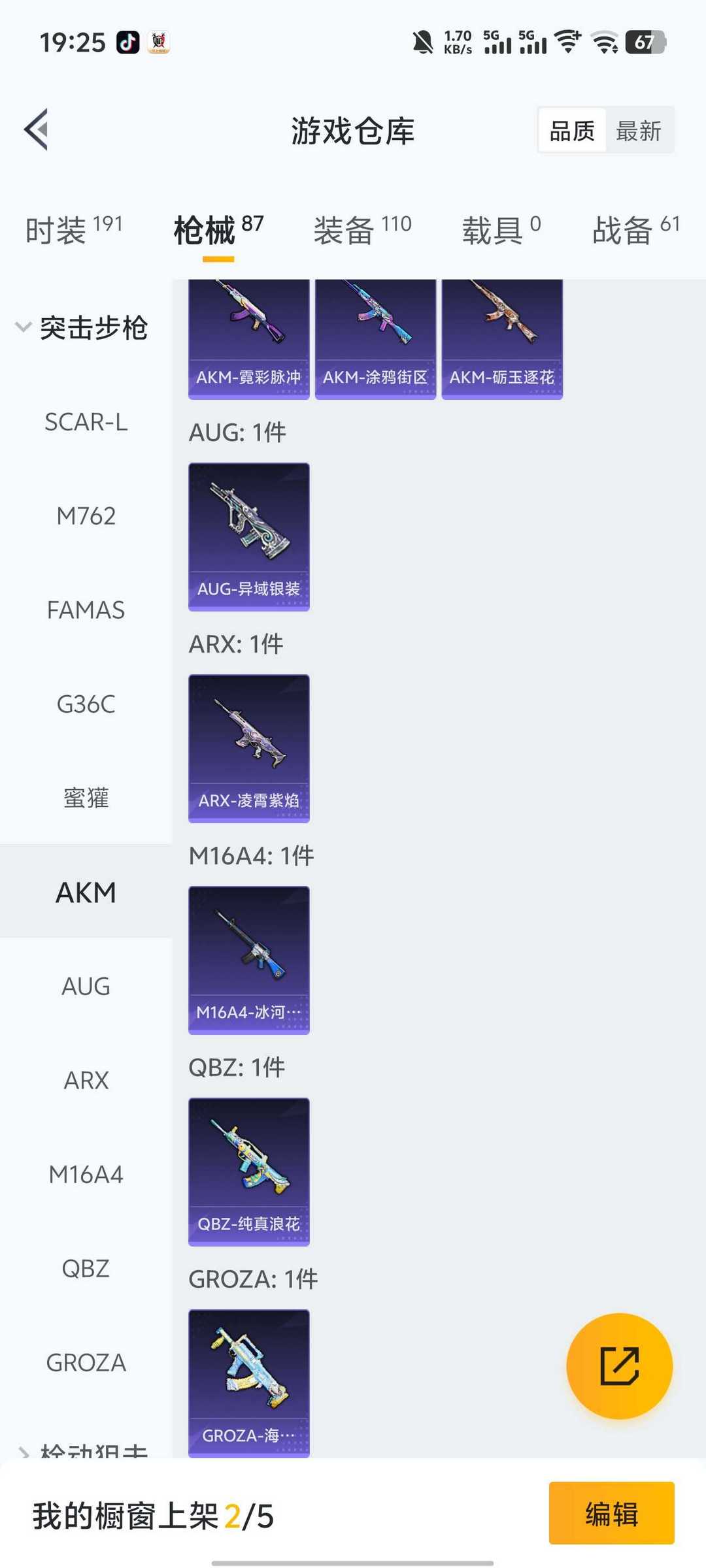Image resolution: width=706 pixels, height=1568 pixels.
Task: Jump to the G36C section
Action: pyautogui.click(x=86, y=704)
